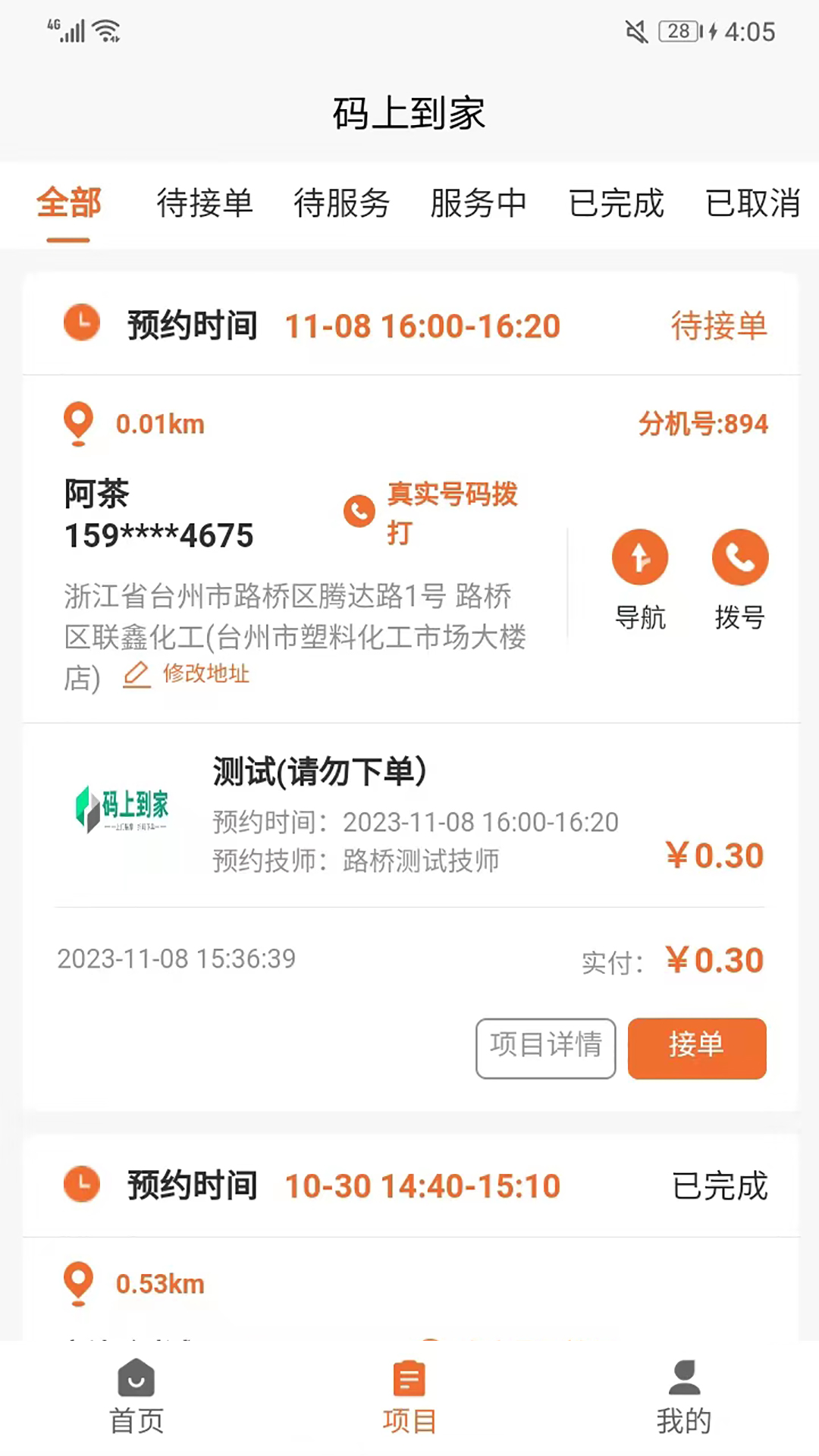Open the 待服务 tab
Image resolution: width=819 pixels, height=1456 pixels.
click(x=342, y=204)
